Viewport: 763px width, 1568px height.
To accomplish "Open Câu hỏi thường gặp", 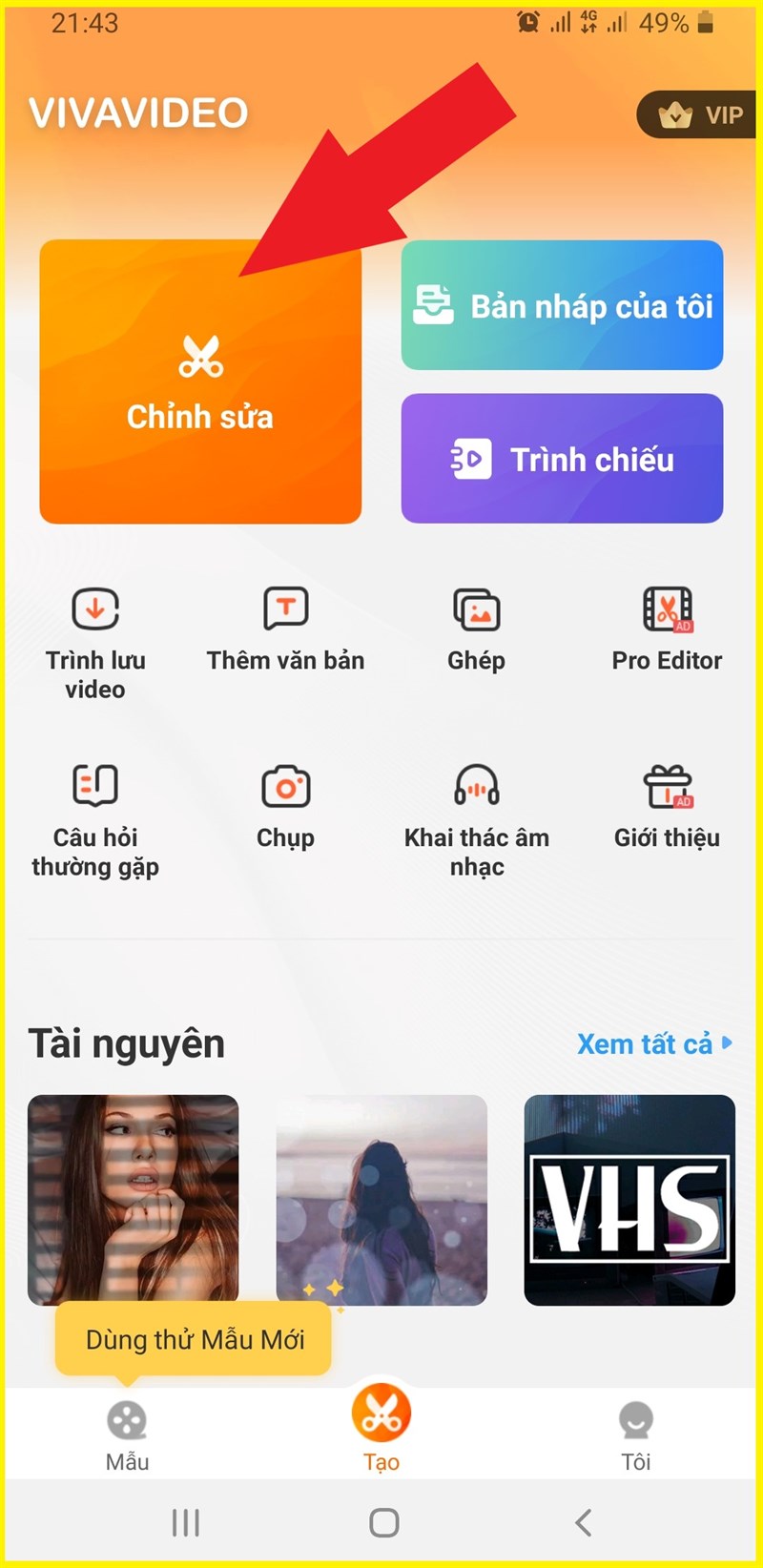I will tap(95, 820).
